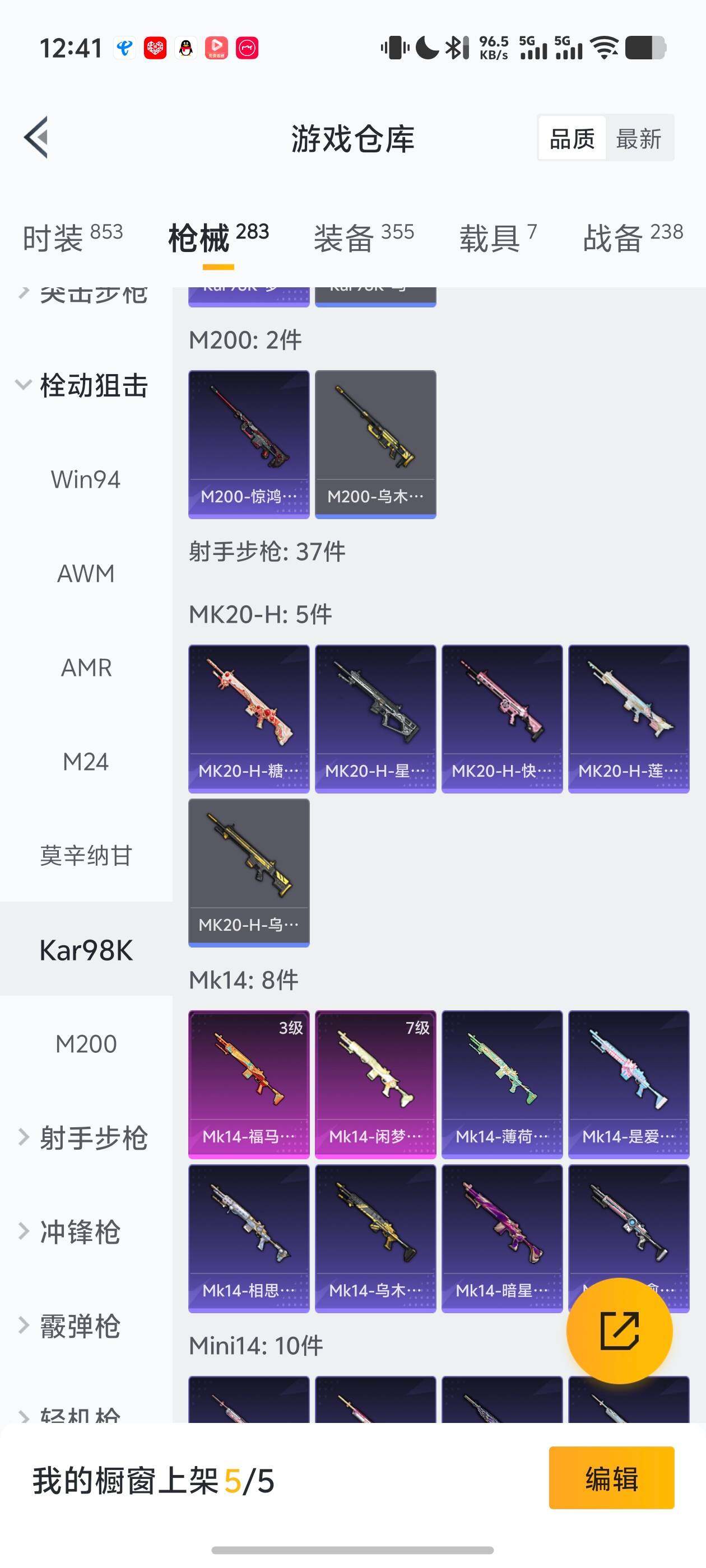This screenshot has height=1568, width=706.
Task: Jump to 莫辛纳甘 in the sidebar
Action: 86,855
